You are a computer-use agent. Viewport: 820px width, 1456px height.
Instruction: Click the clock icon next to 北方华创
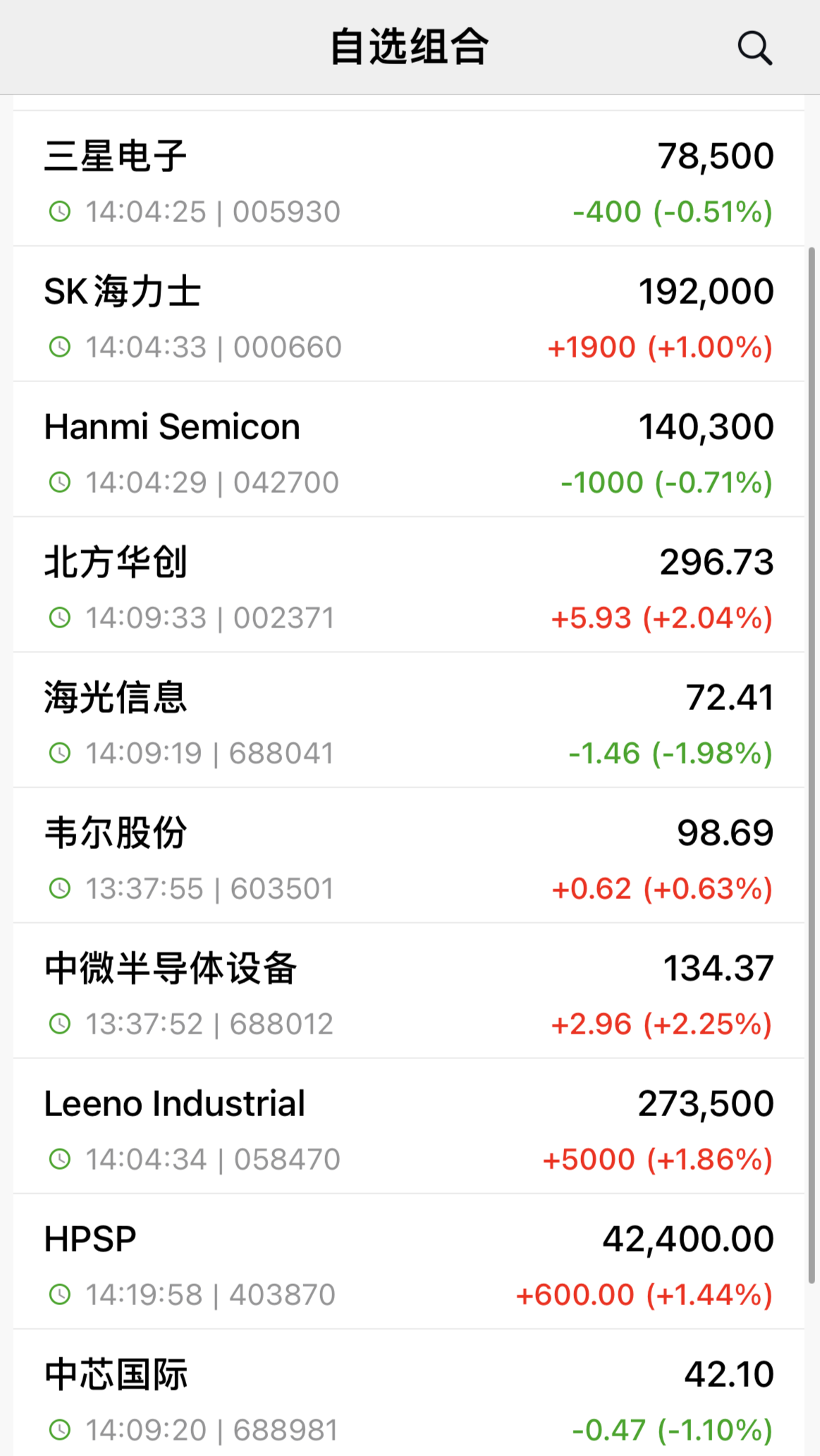click(x=60, y=617)
